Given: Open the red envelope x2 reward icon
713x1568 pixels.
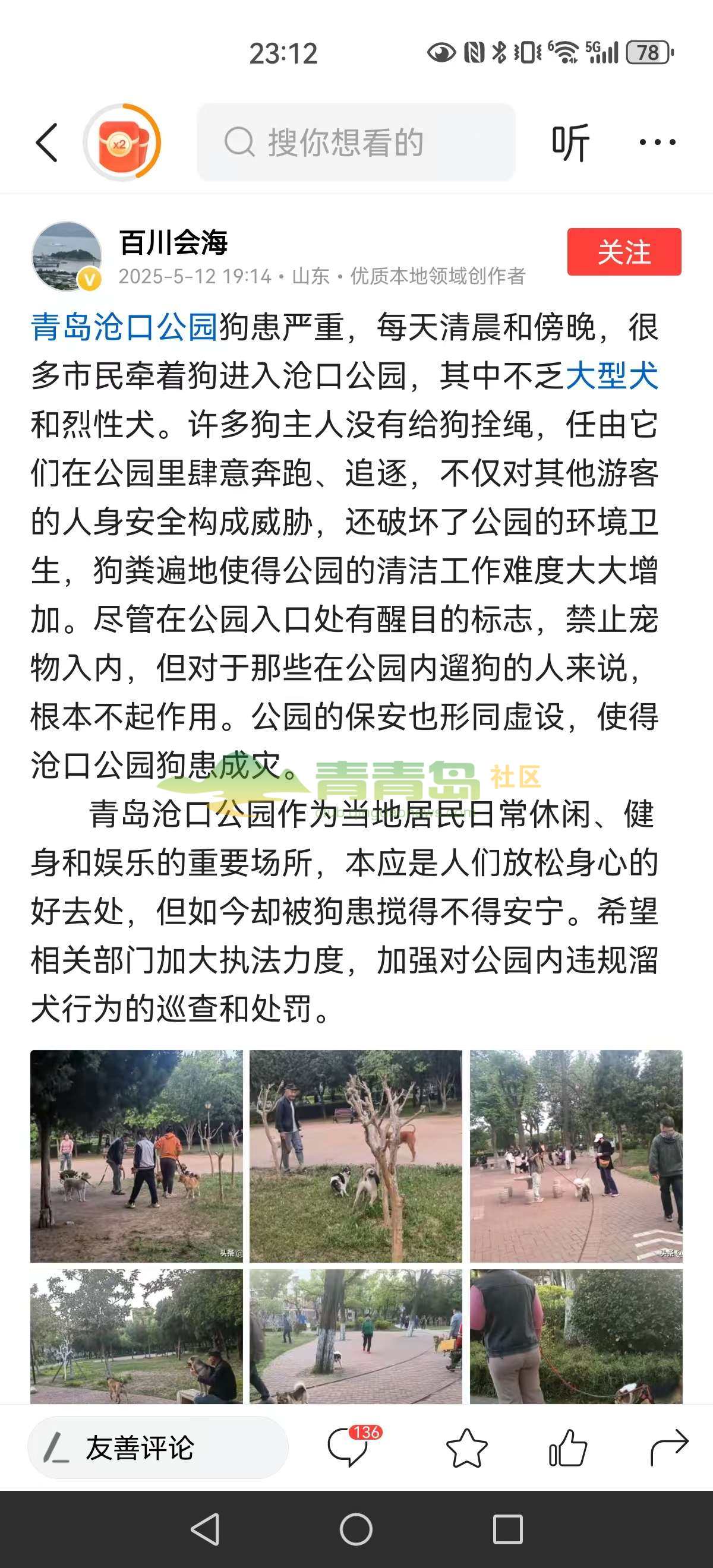Looking at the screenshot, I should click(x=122, y=143).
